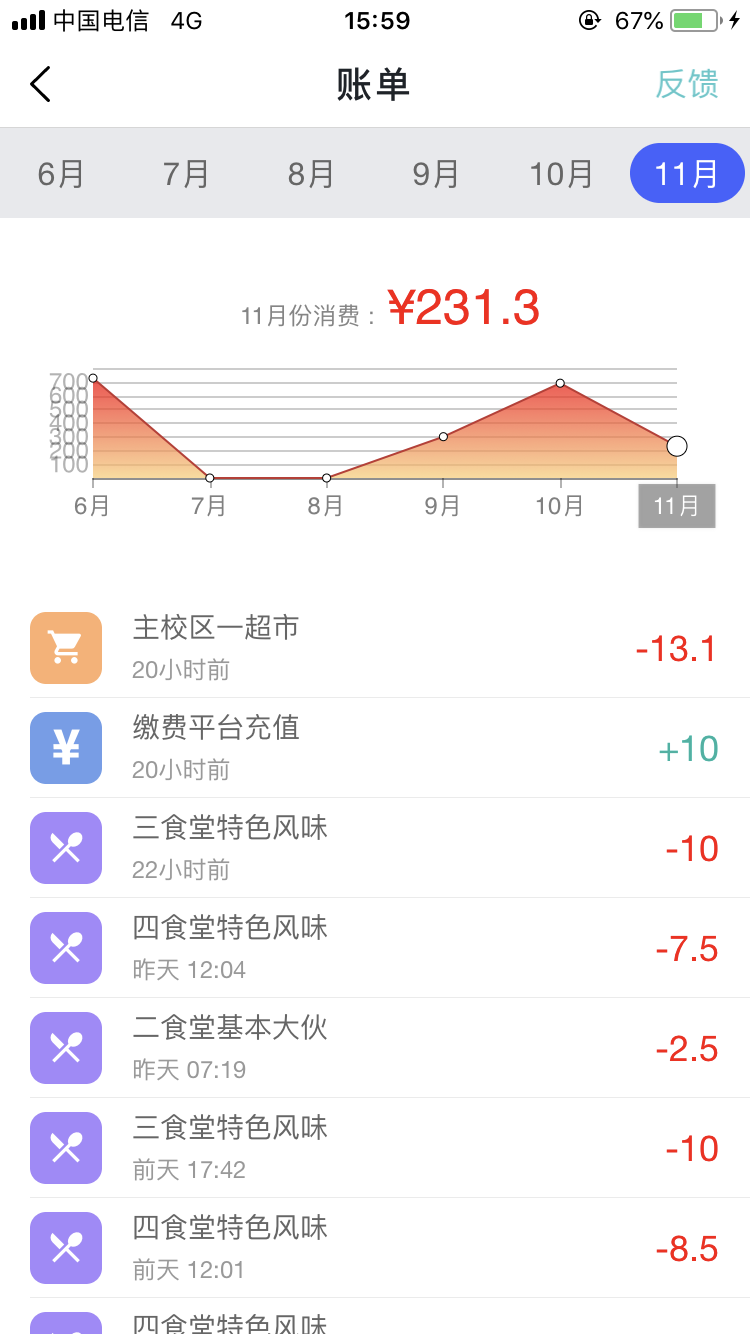Switch to the 6月 month tab
The image size is (750, 1334).
tap(61, 174)
